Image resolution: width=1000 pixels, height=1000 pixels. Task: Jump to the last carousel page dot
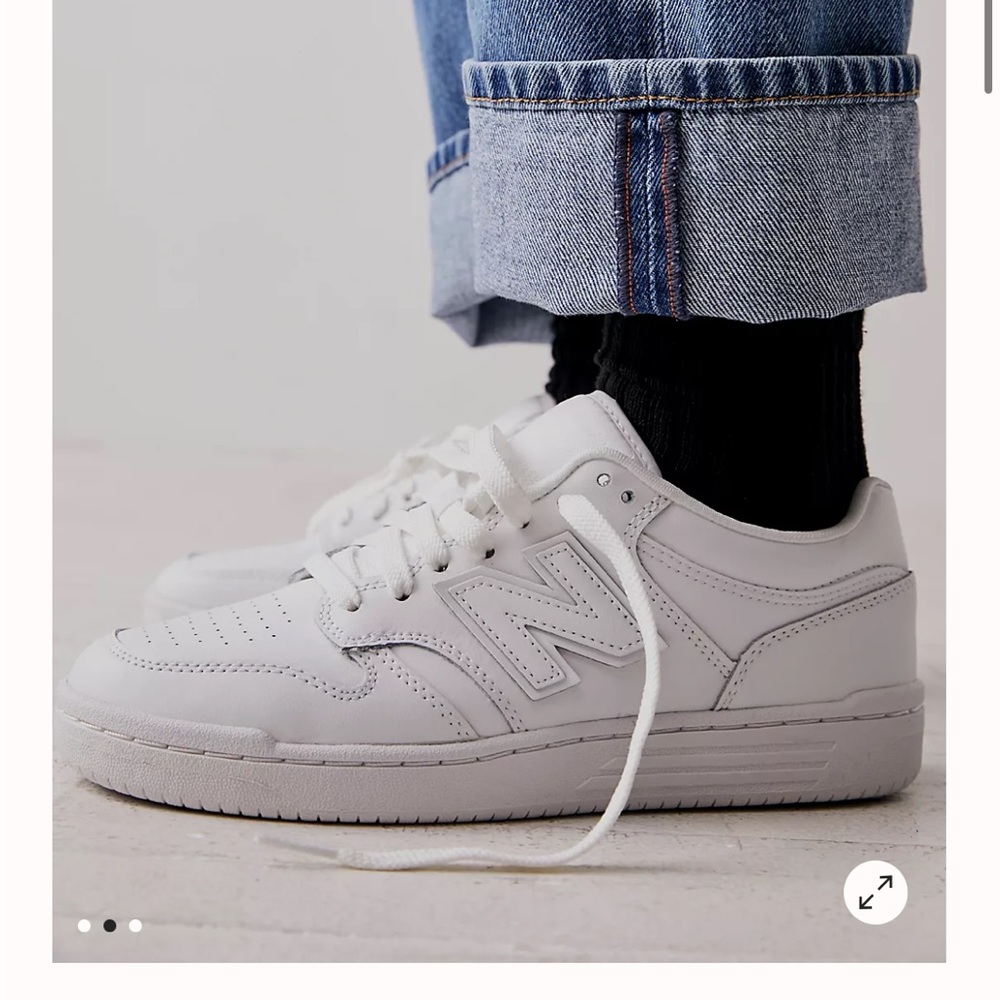[135, 926]
